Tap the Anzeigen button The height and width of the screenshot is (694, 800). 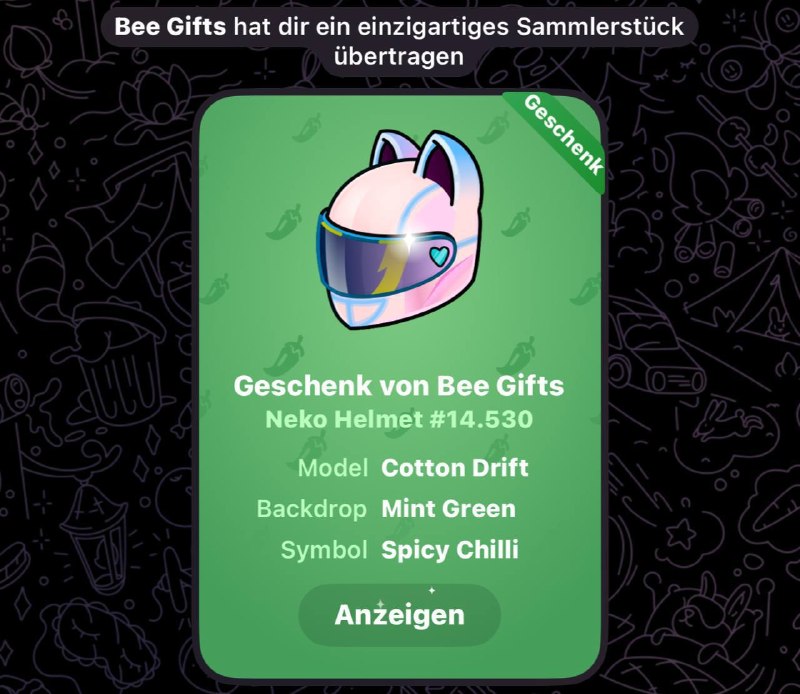[399, 615]
